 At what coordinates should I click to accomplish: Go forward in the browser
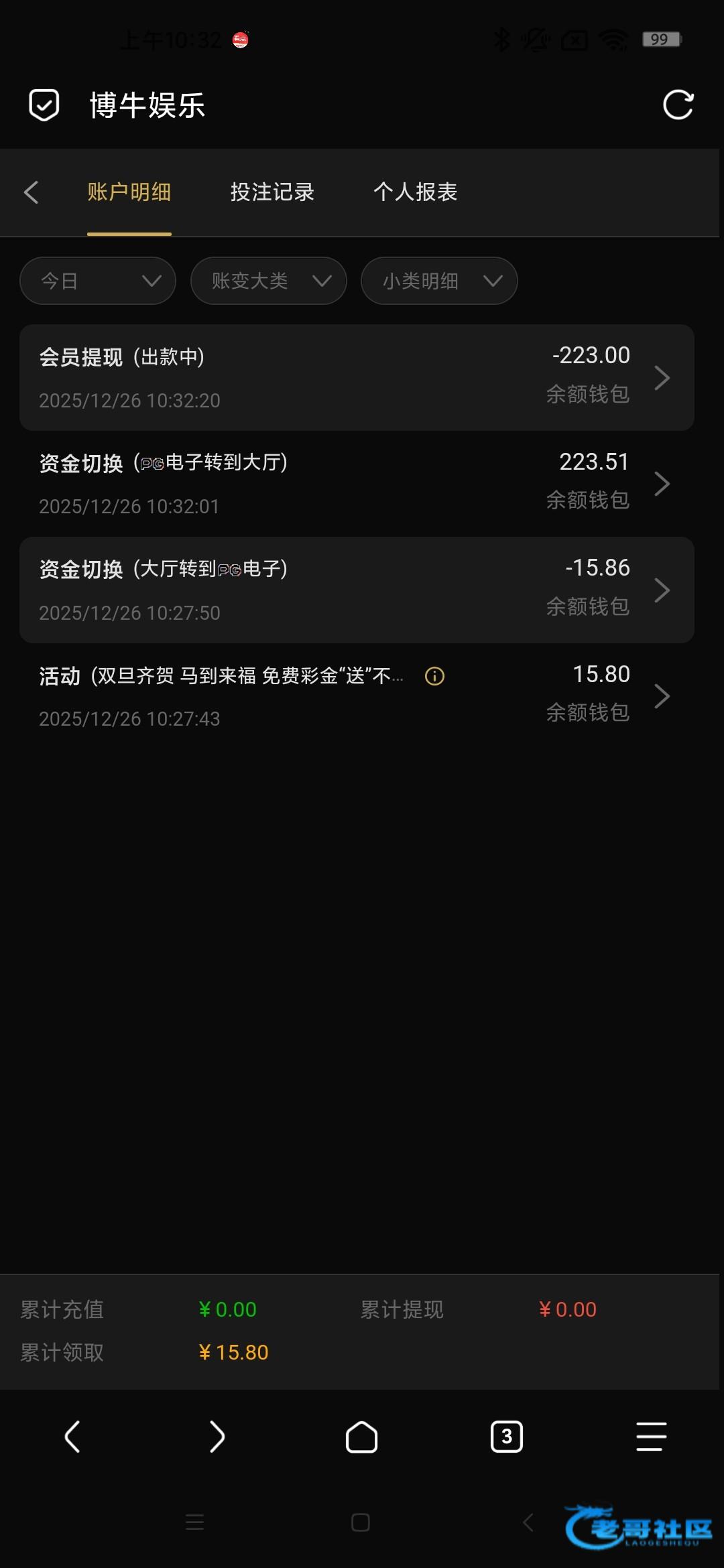tap(217, 1437)
